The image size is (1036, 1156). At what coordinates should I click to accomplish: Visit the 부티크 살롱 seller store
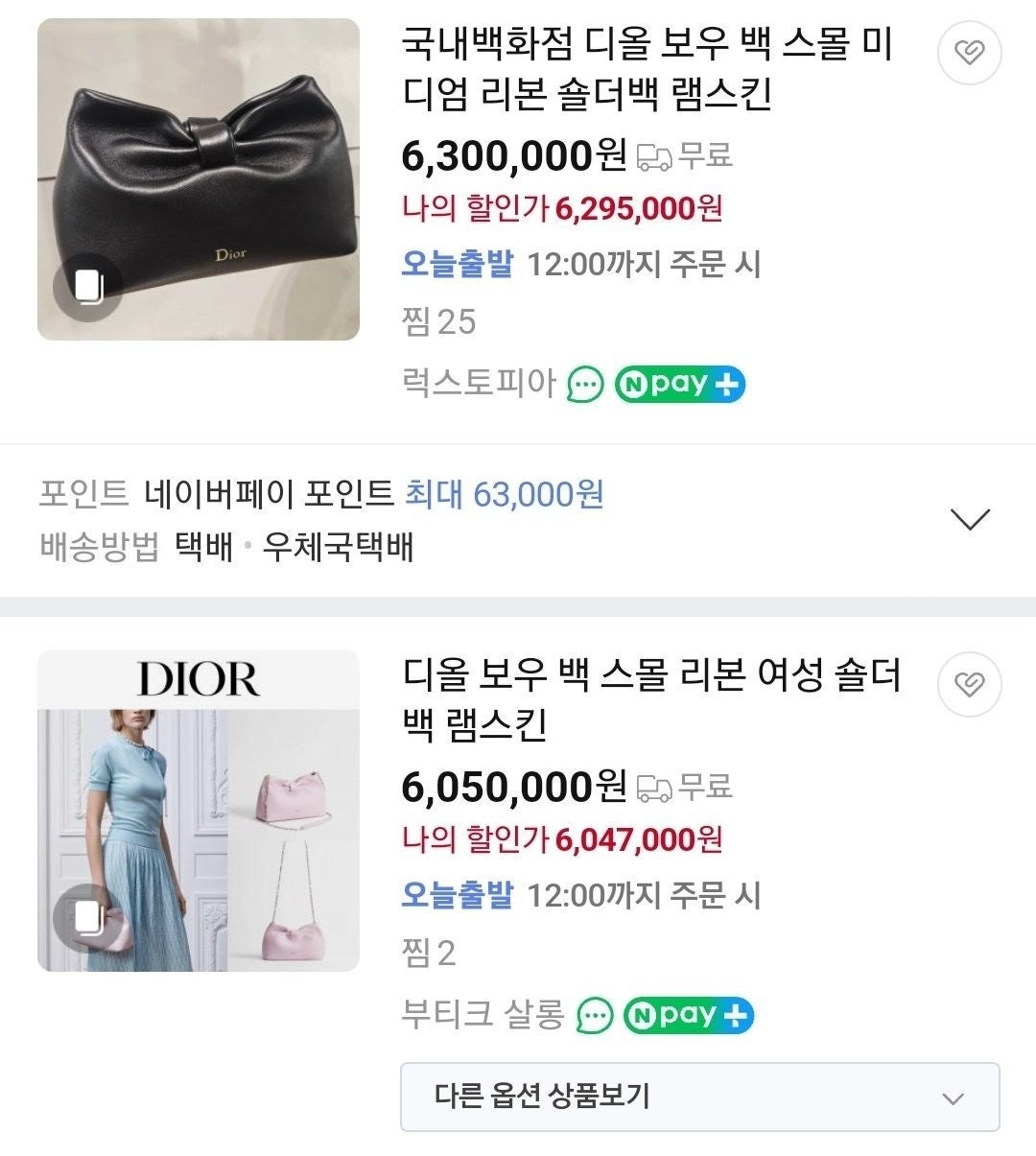click(483, 1014)
